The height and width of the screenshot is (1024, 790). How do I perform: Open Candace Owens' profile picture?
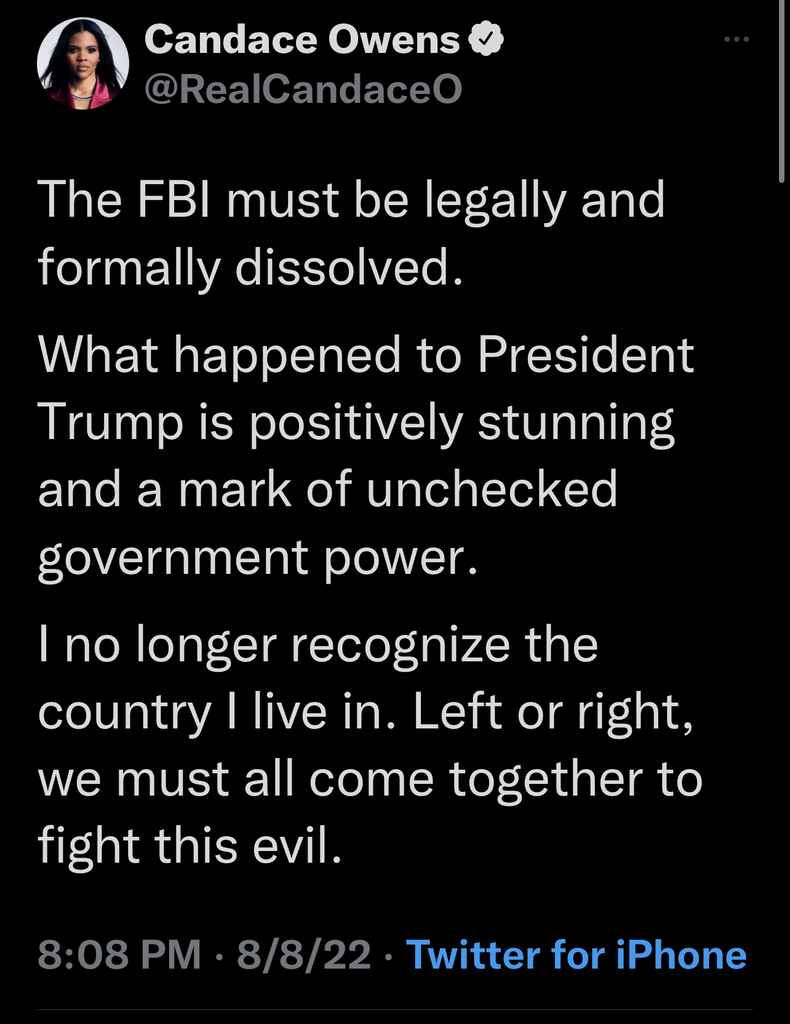(83, 64)
